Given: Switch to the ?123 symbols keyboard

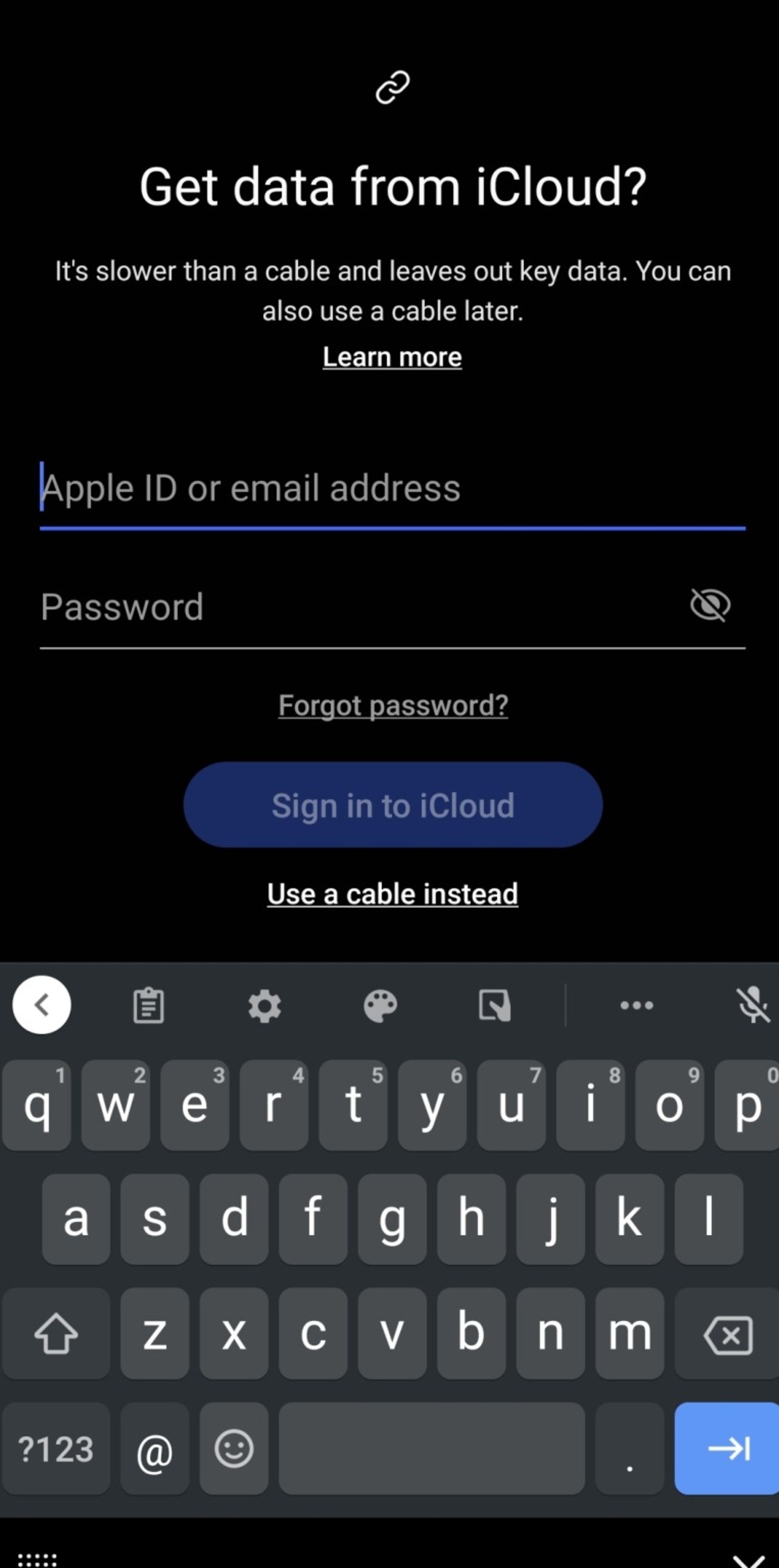Looking at the screenshot, I should pyautogui.click(x=55, y=1449).
